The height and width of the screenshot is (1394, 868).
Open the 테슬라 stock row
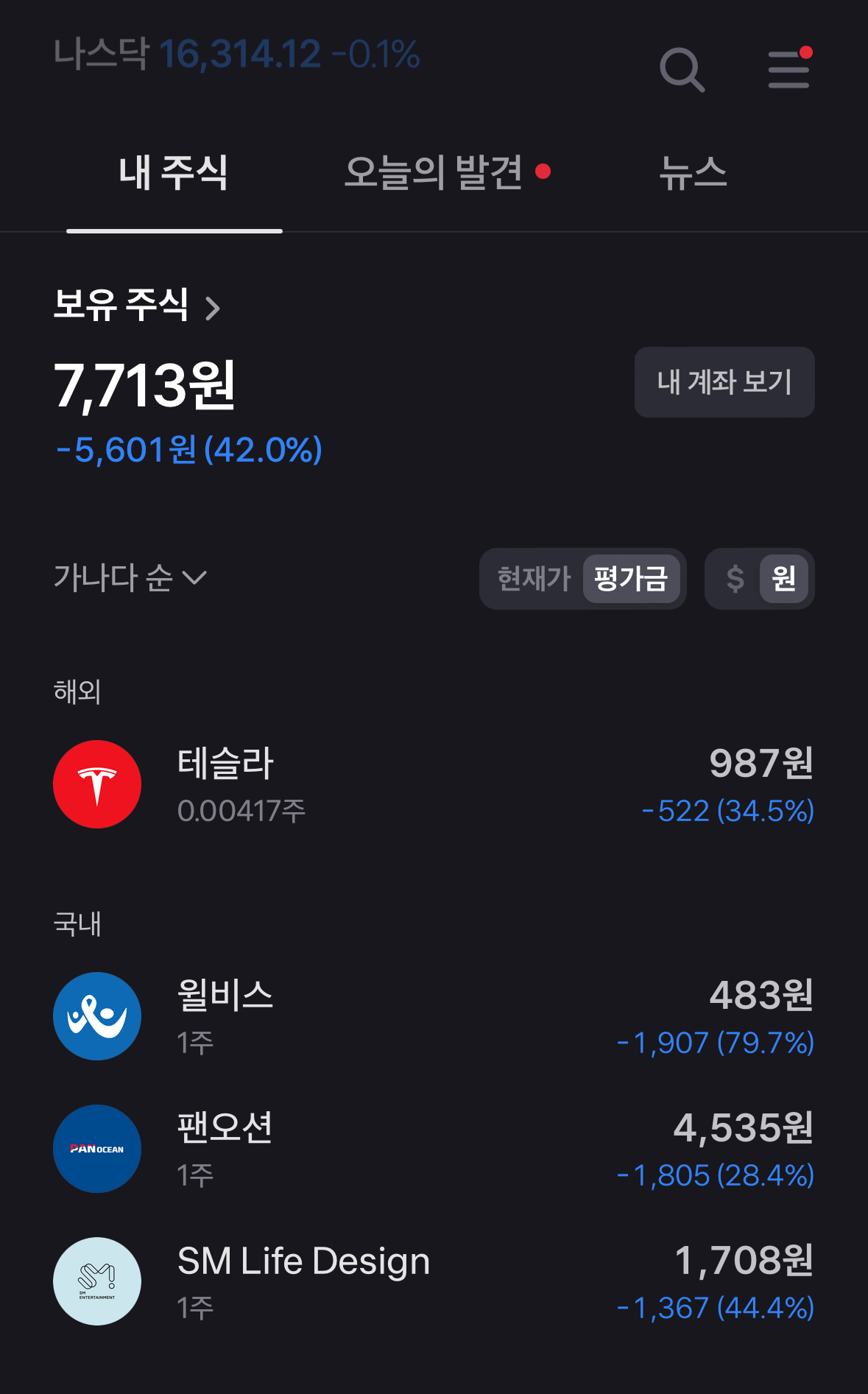434,785
